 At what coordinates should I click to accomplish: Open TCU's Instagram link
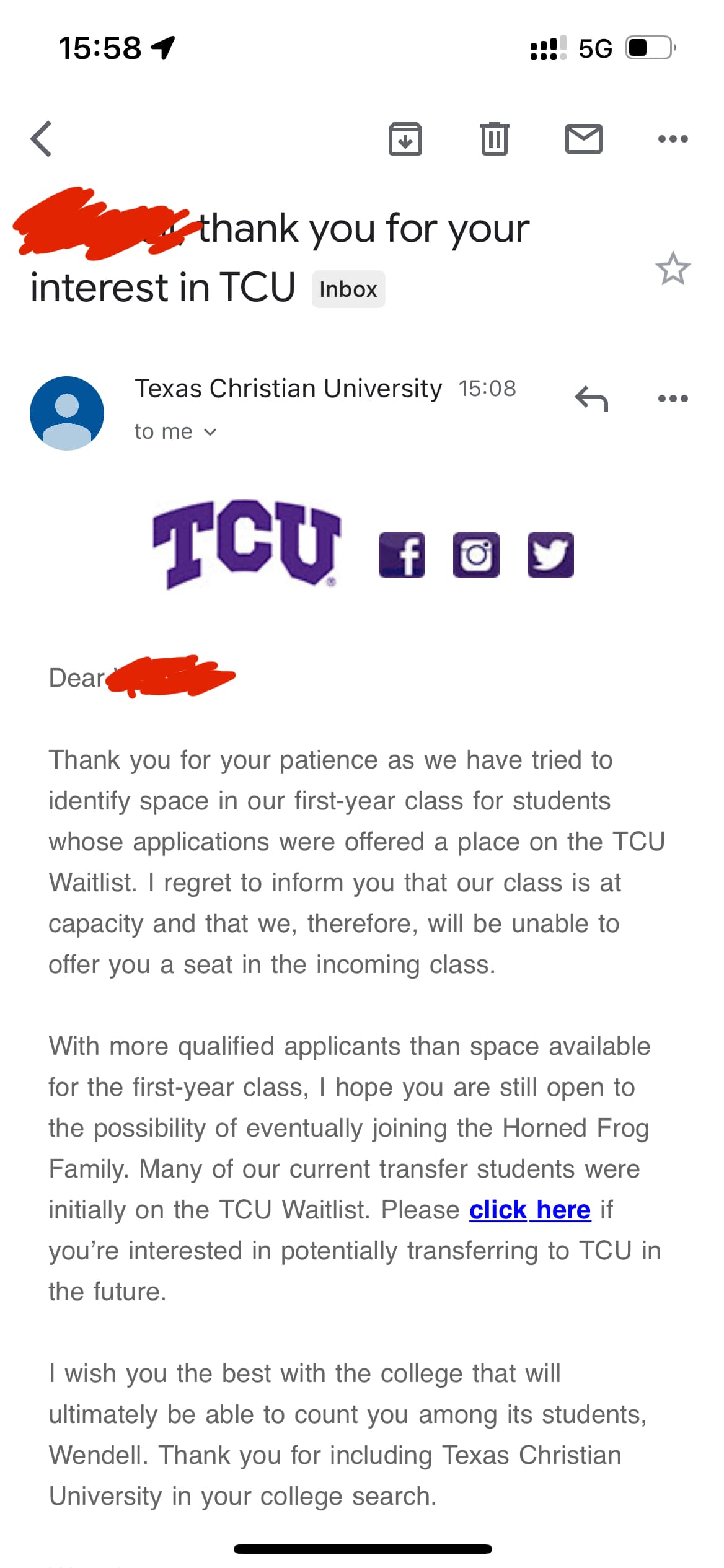(476, 555)
